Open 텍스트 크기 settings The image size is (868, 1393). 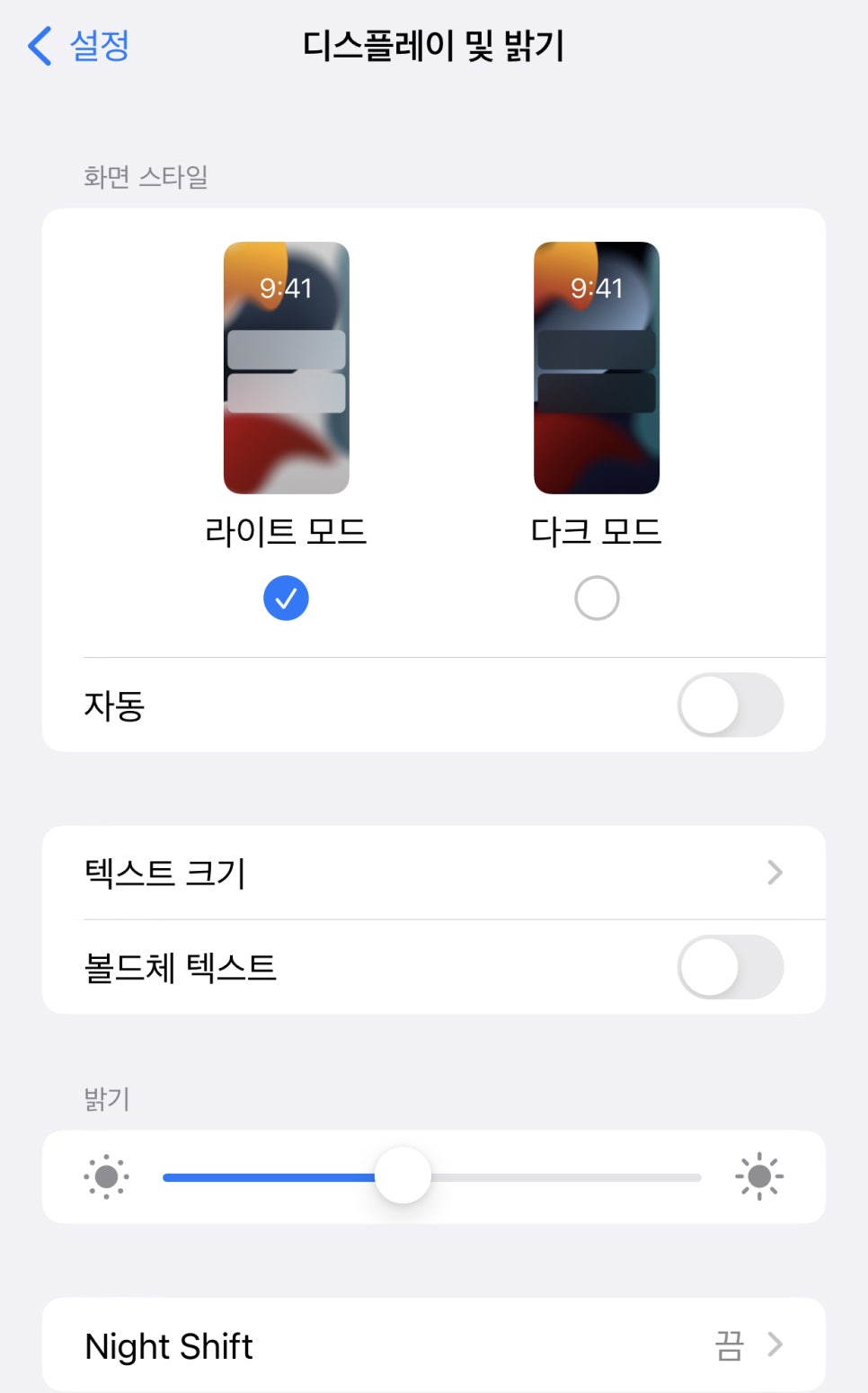coord(434,873)
